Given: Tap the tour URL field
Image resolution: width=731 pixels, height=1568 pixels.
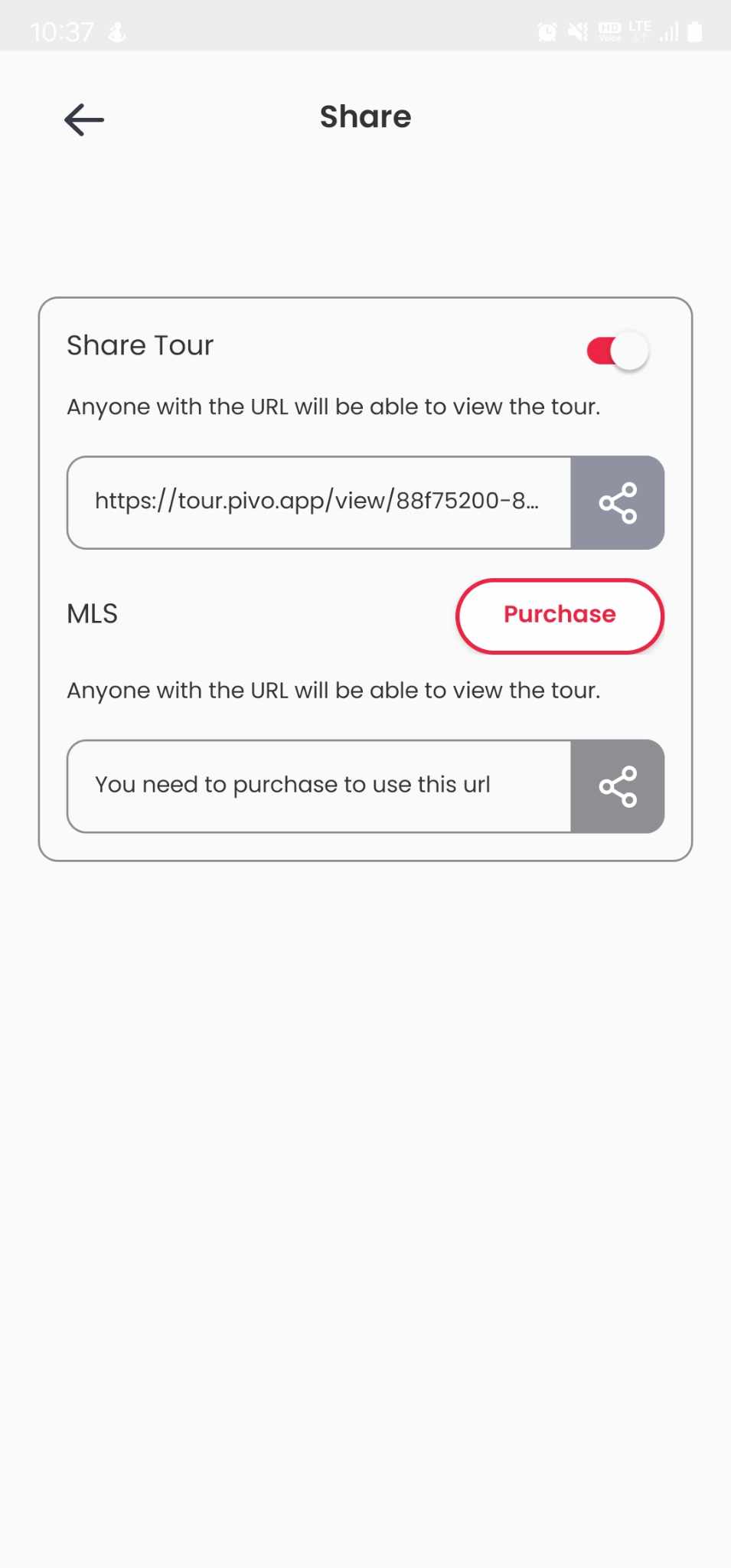Looking at the screenshot, I should coord(319,503).
